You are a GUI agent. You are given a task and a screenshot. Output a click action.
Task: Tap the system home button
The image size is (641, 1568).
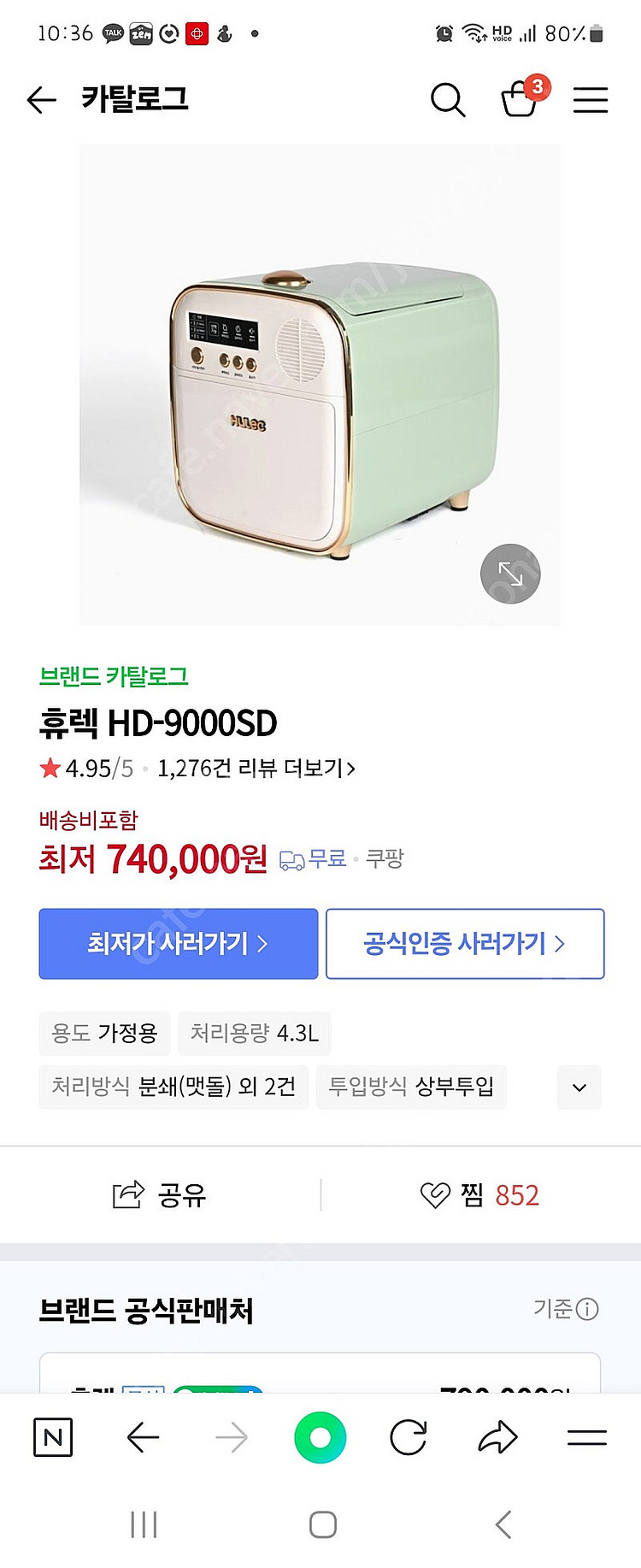(x=322, y=1524)
